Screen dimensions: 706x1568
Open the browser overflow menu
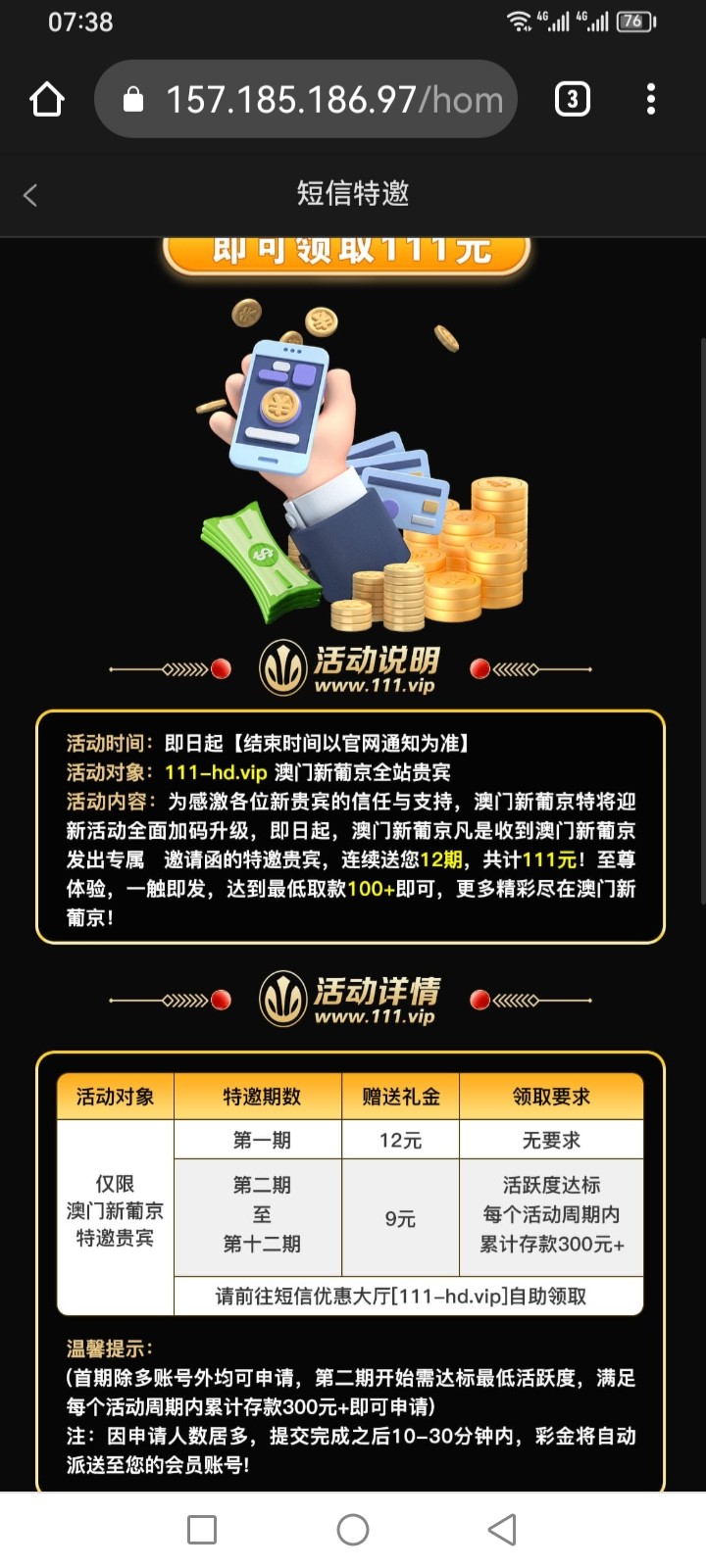(651, 99)
